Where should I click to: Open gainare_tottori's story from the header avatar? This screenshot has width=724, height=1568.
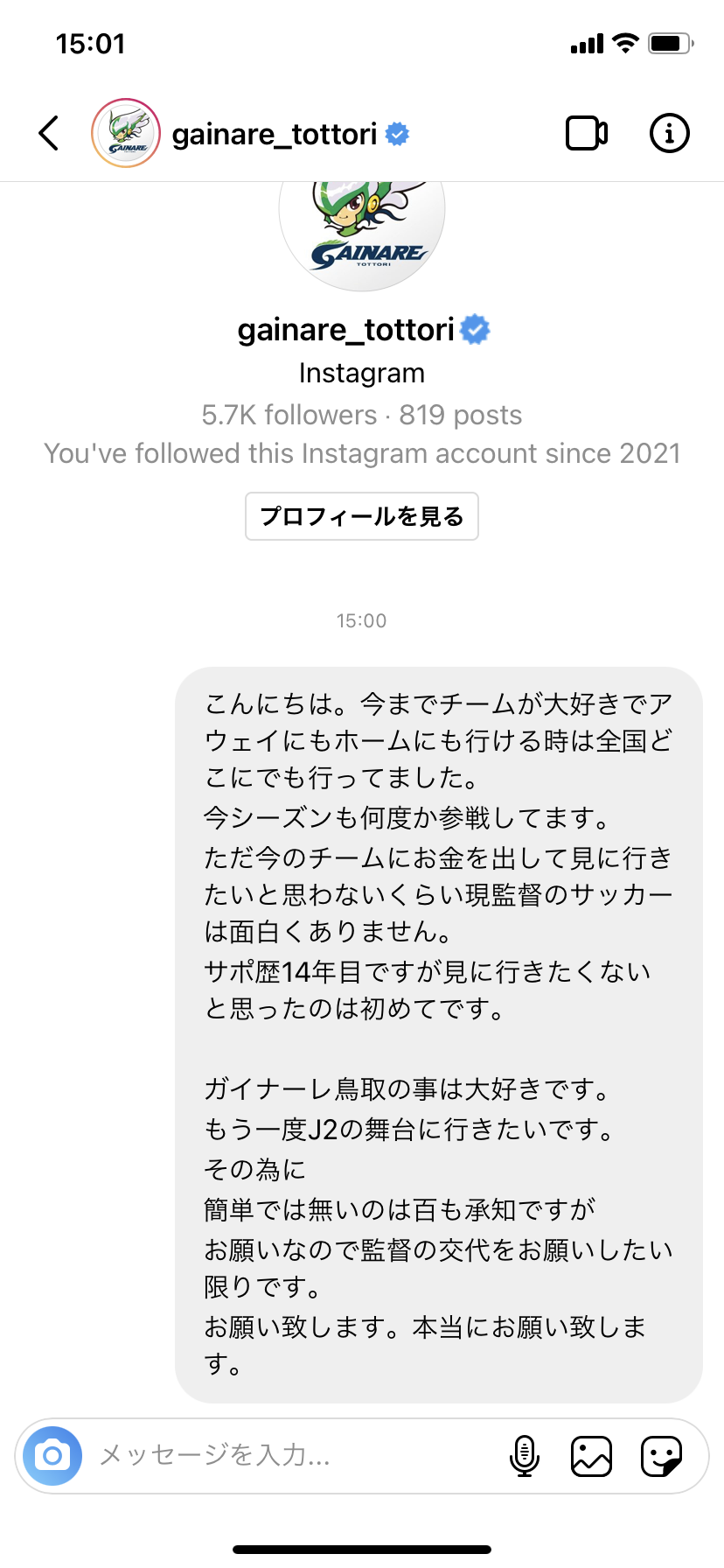tap(126, 134)
